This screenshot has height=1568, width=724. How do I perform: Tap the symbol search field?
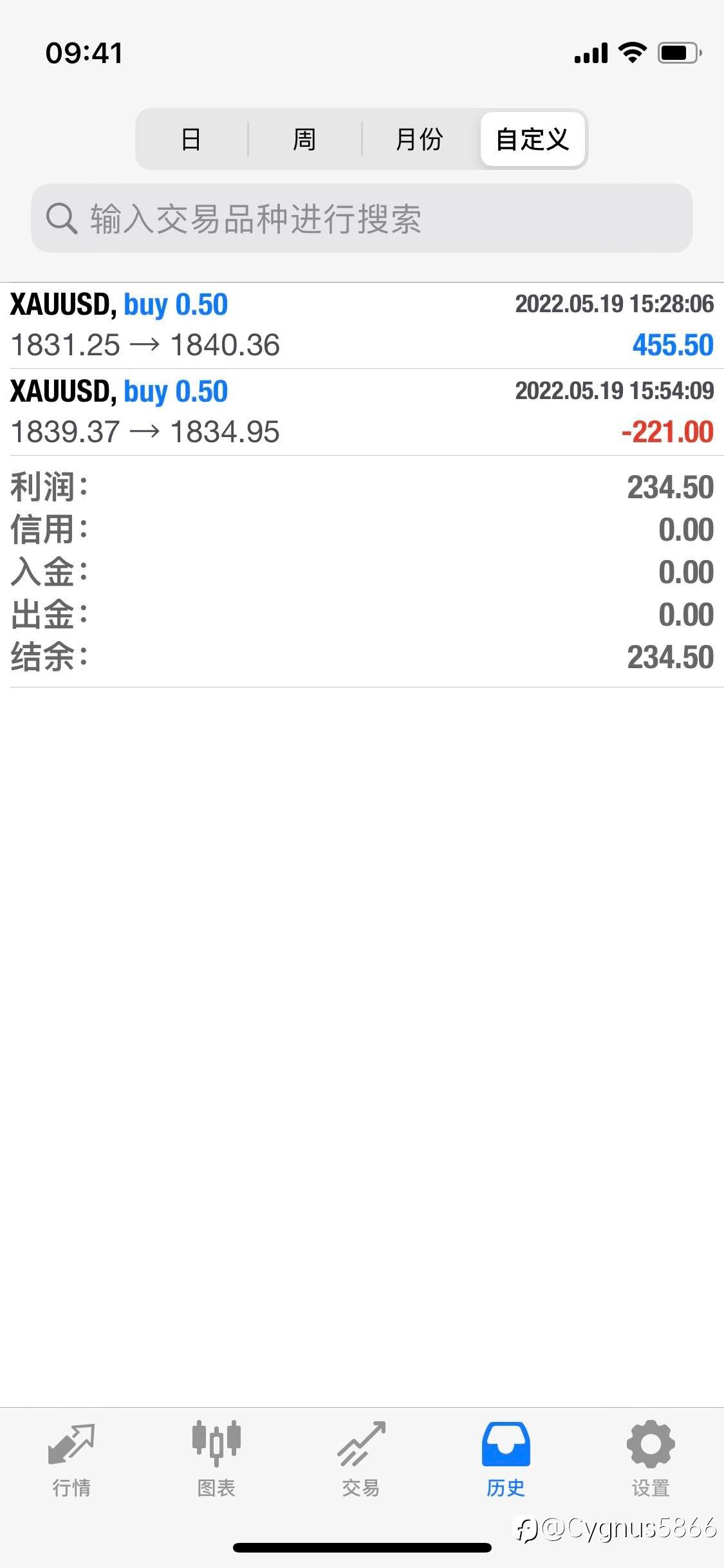click(x=362, y=218)
